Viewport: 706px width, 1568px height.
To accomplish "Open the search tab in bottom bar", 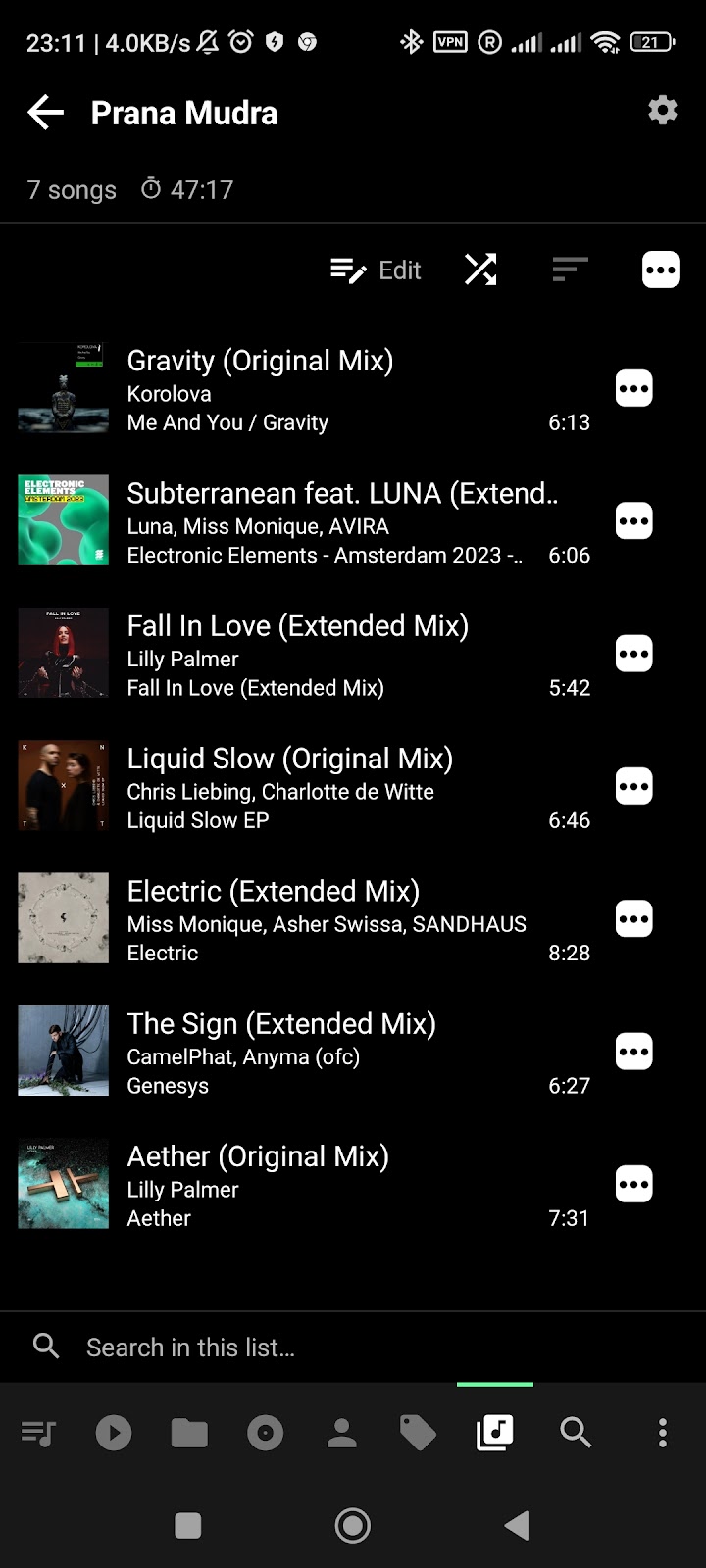I will [x=576, y=1434].
